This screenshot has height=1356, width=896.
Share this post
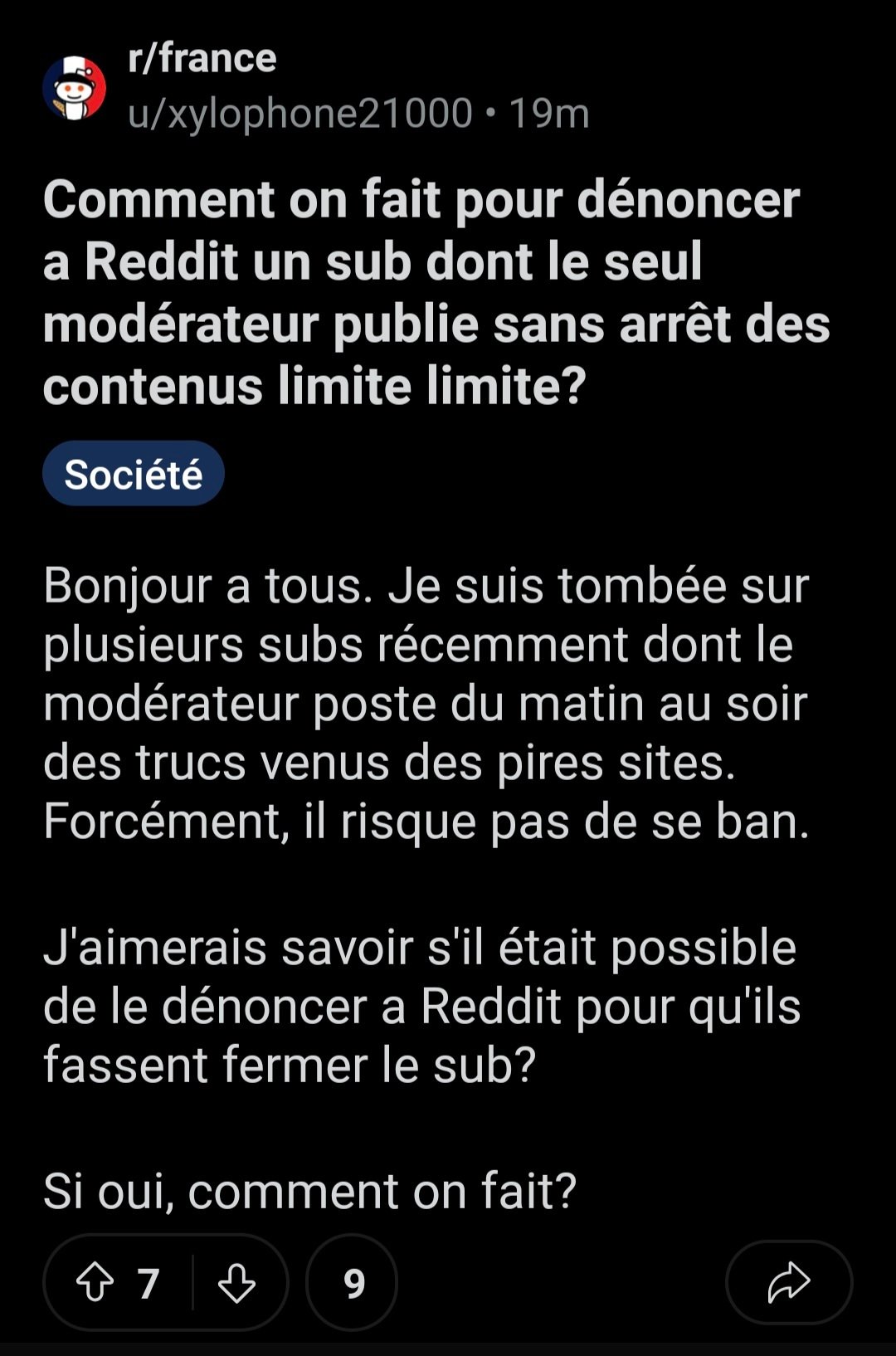click(788, 1282)
